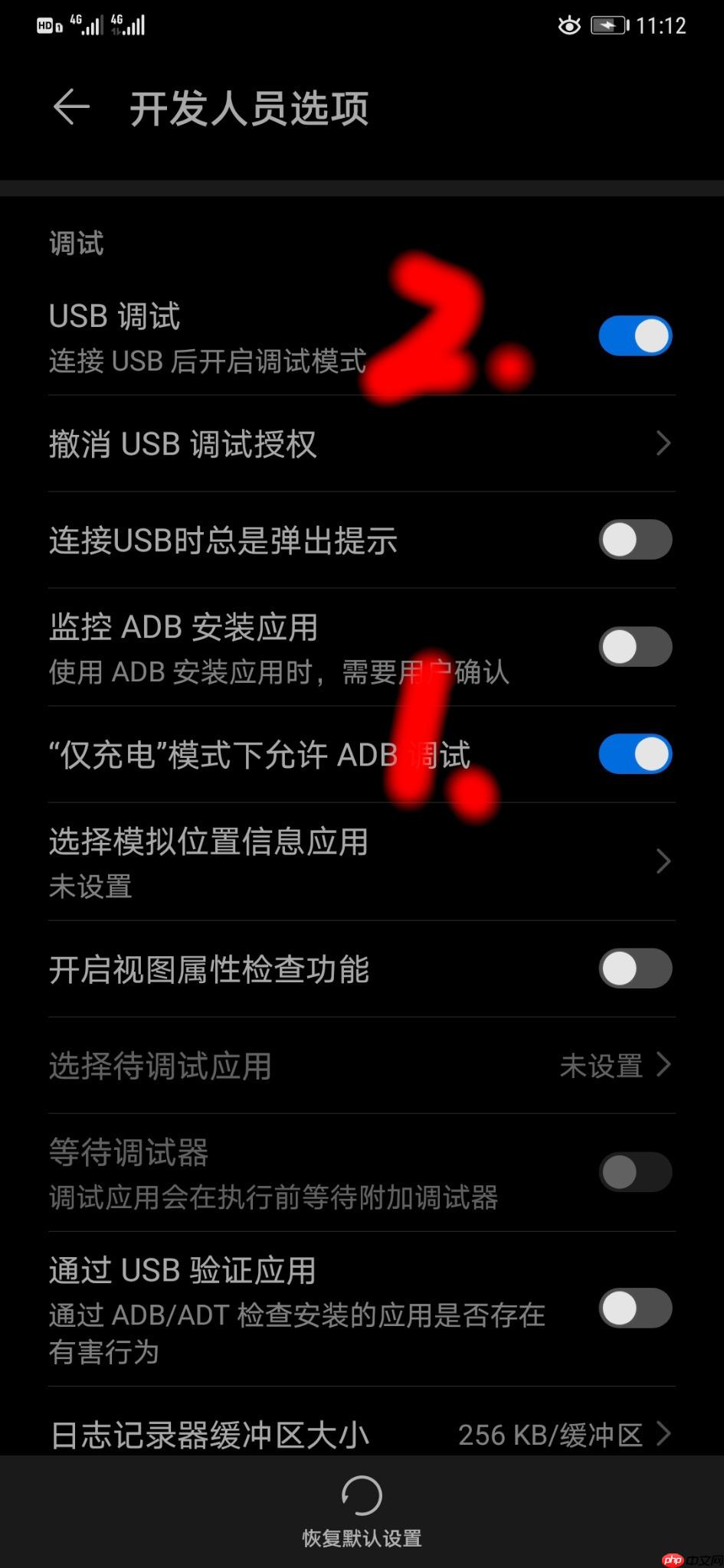Tap the second SIM signal indicator
This screenshot has width=724, height=1568.
click(129, 25)
